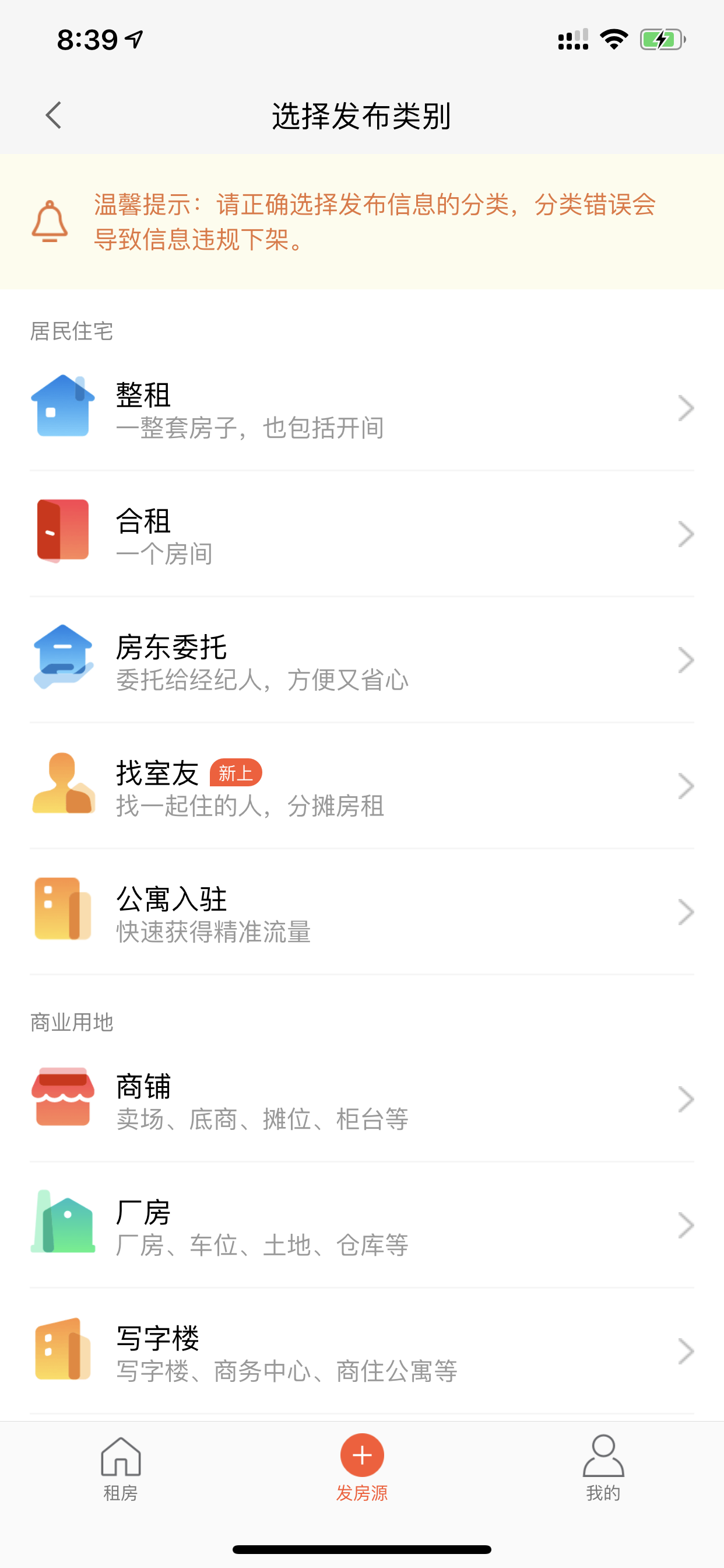Select the 厂房 factory category
The height and width of the screenshot is (1568, 724).
pyautogui.click(x=362, y=1226)
